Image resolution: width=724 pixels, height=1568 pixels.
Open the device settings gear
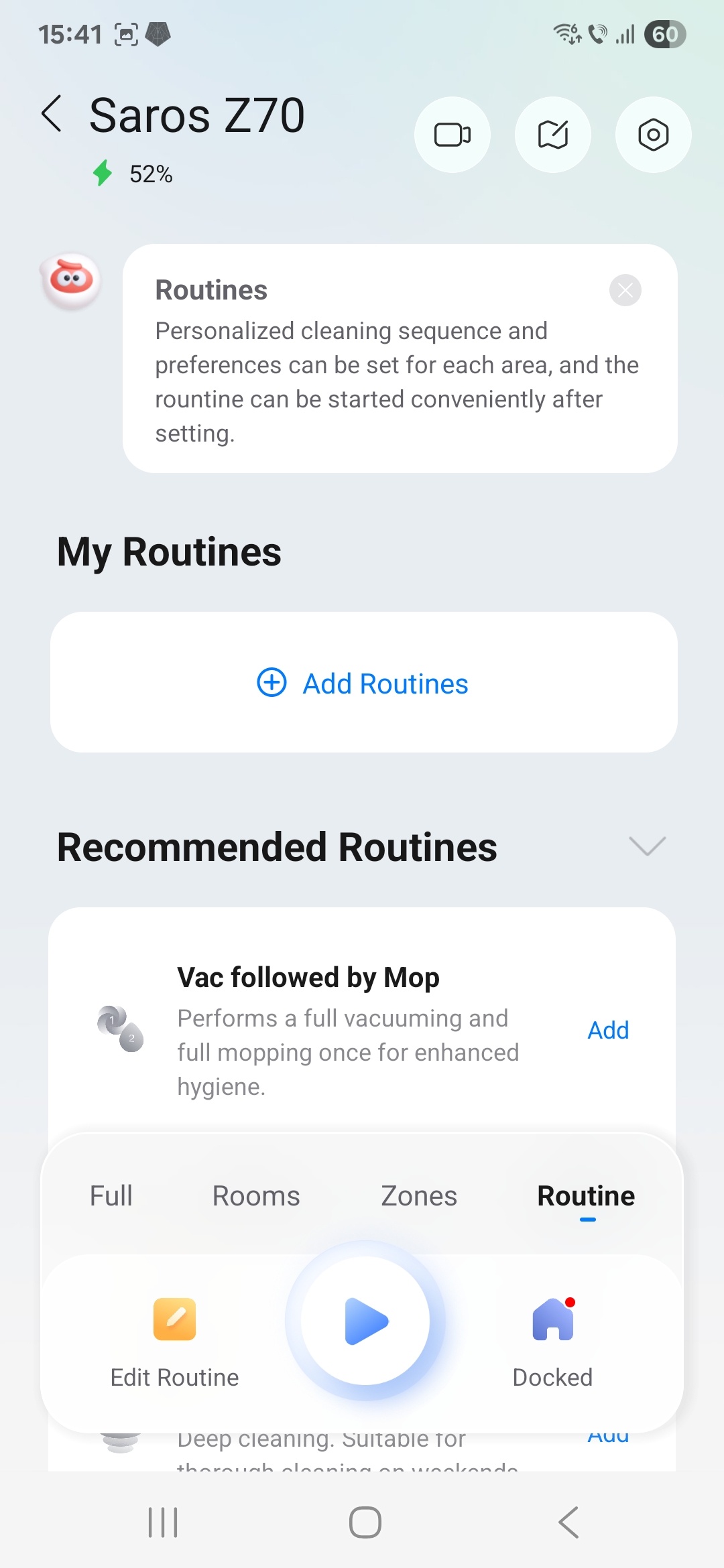point(654,135)
